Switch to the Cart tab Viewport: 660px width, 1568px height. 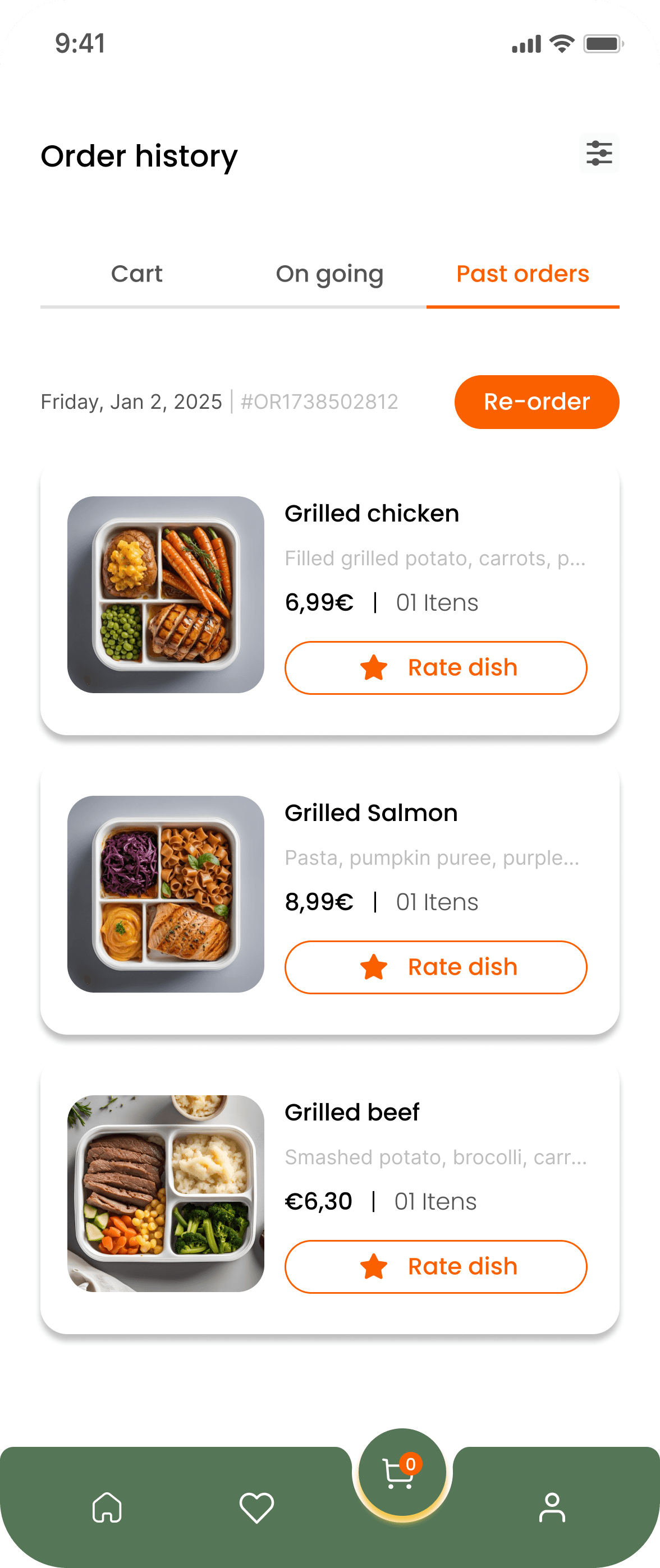tap(136, 274)
